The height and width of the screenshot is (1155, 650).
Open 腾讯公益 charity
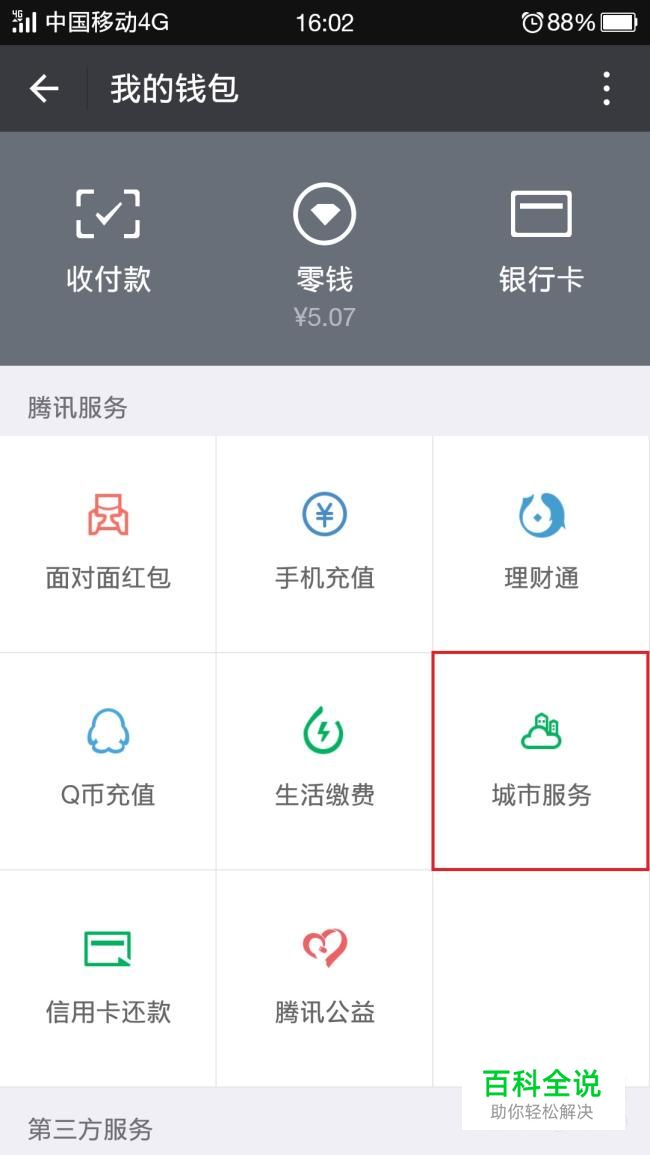[324, 978]
